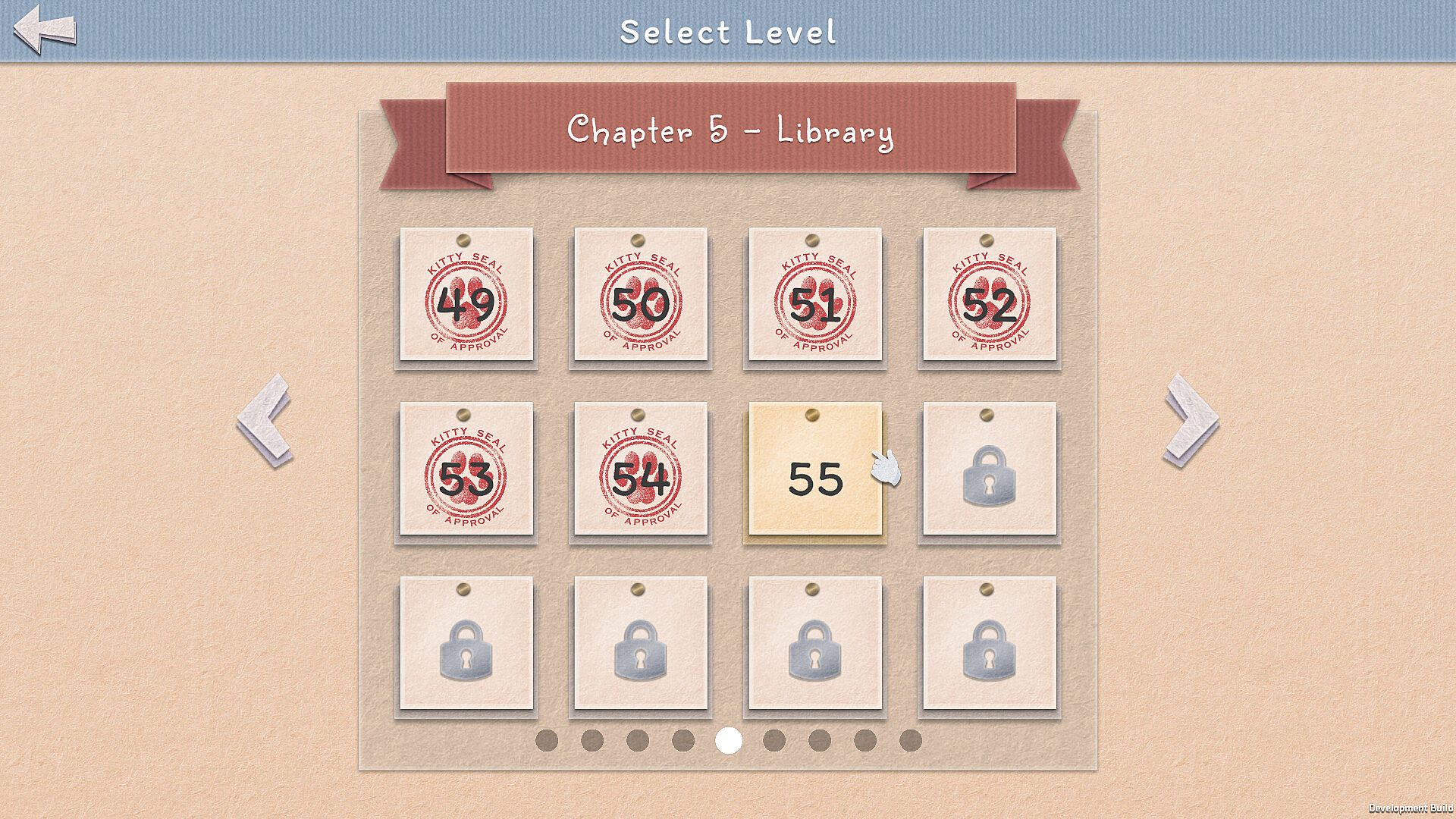Open level 49
Viewport: 1456px width, 819px height.
click(466, 296)
